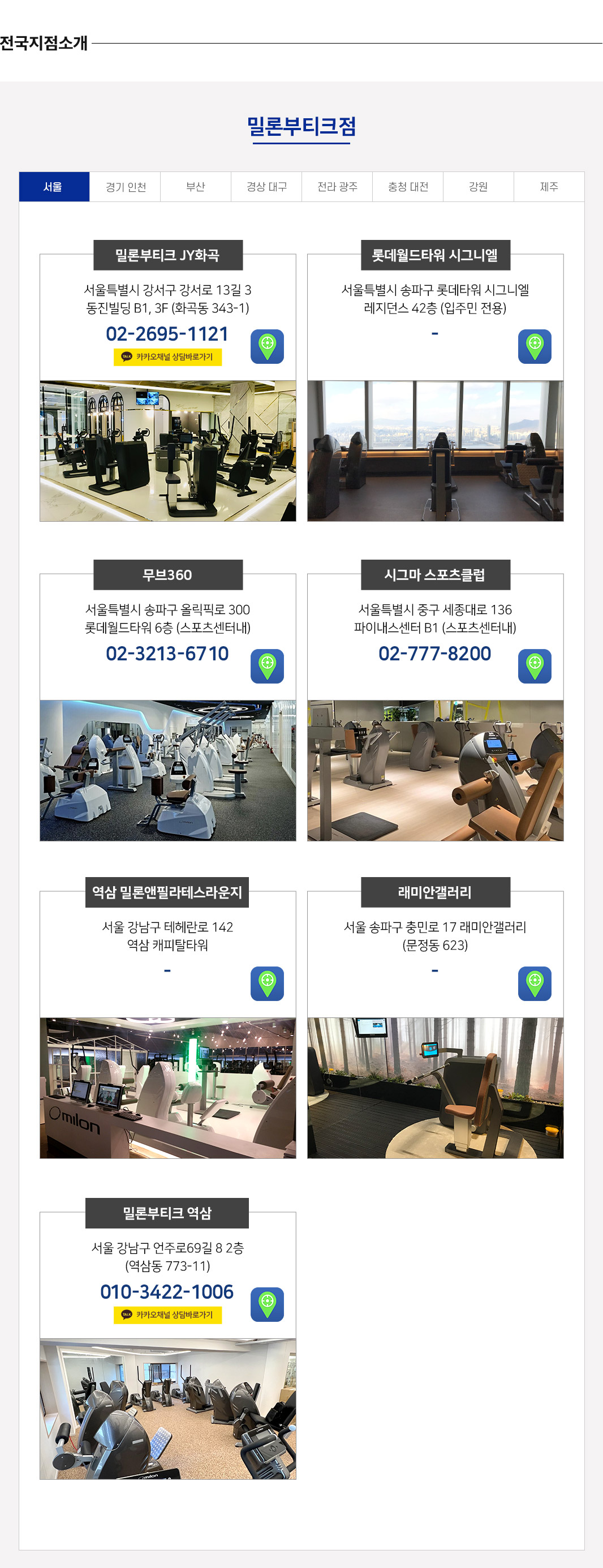Screen dimensions: 603x1568
Task: Open map location of 롯데월드타워 시그니엘
Action: (534, 346)
